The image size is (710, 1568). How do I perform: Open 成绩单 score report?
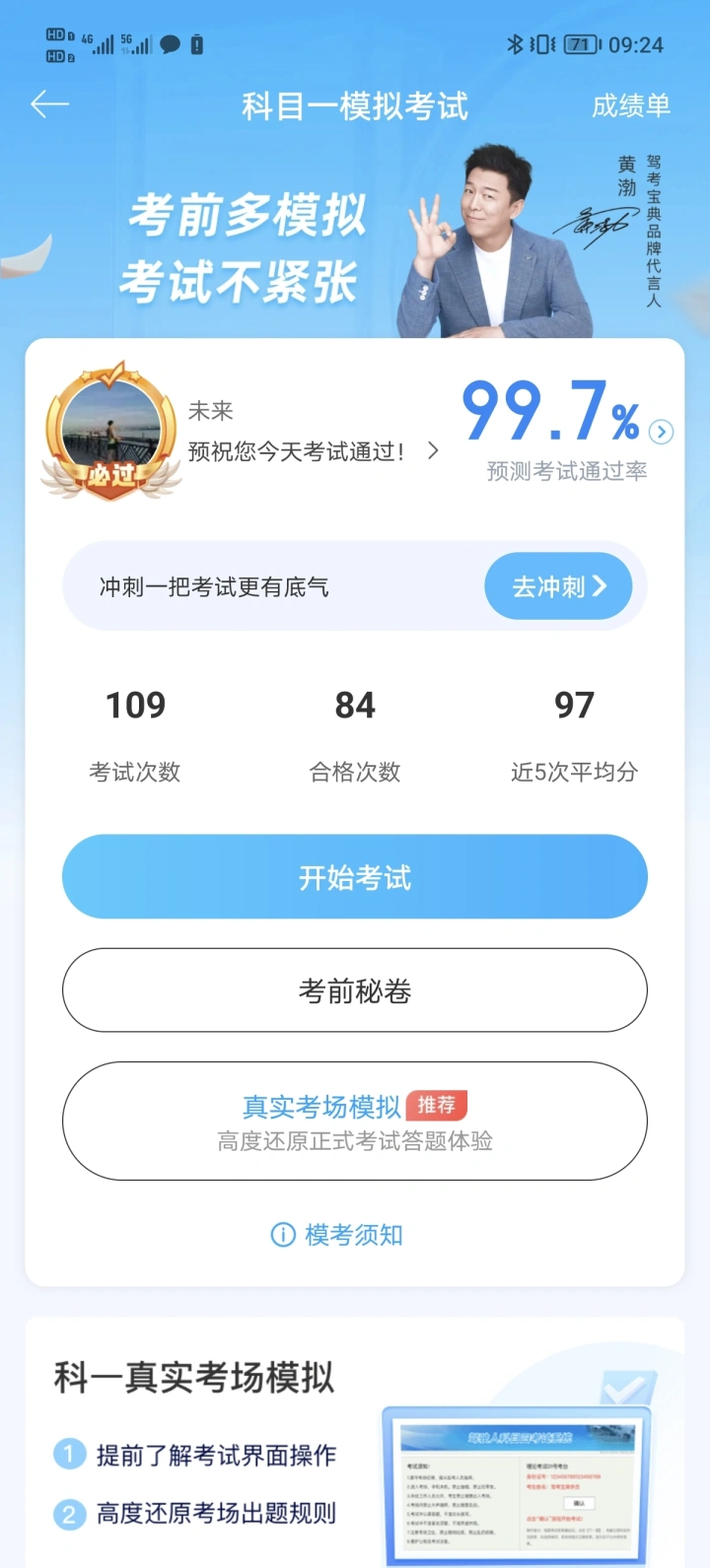coord(630,105)
